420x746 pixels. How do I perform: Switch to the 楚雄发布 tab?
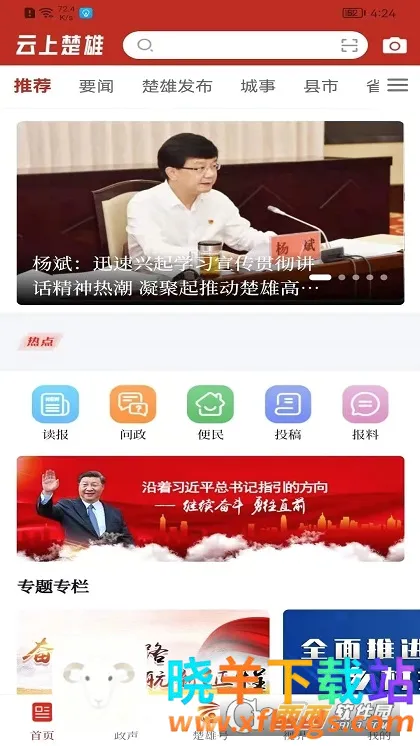coord(177,86)
